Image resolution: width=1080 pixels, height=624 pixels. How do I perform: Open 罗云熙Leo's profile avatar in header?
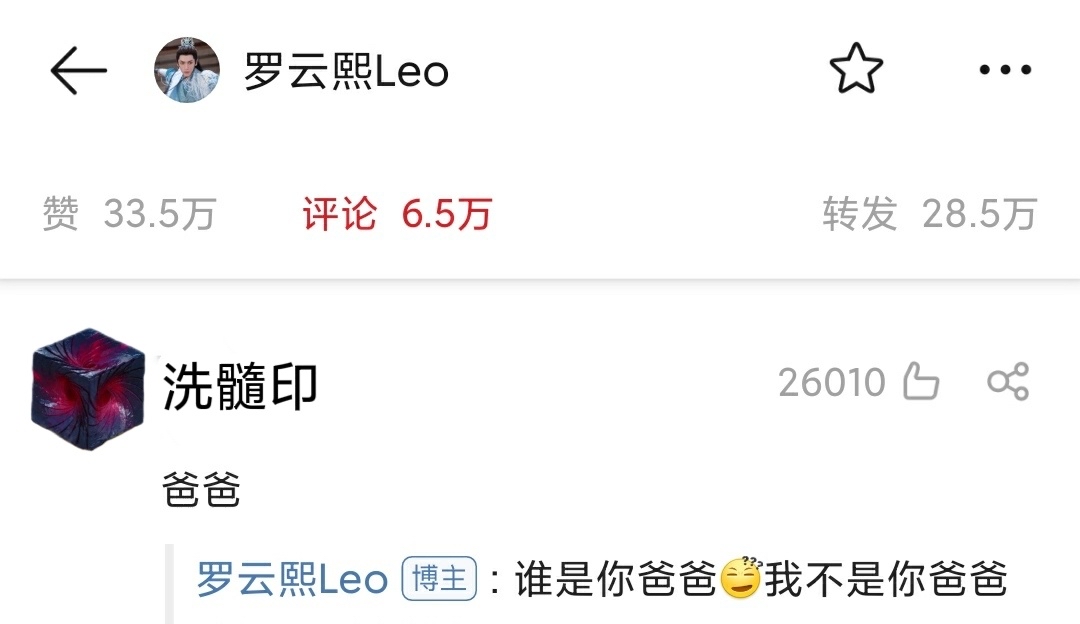(186, 71)
